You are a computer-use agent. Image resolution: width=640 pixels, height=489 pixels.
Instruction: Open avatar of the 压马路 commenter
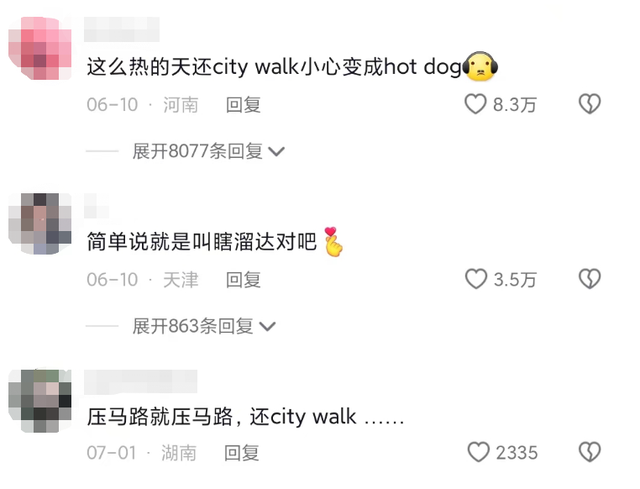pyautogui.click(x=40, y=400)
